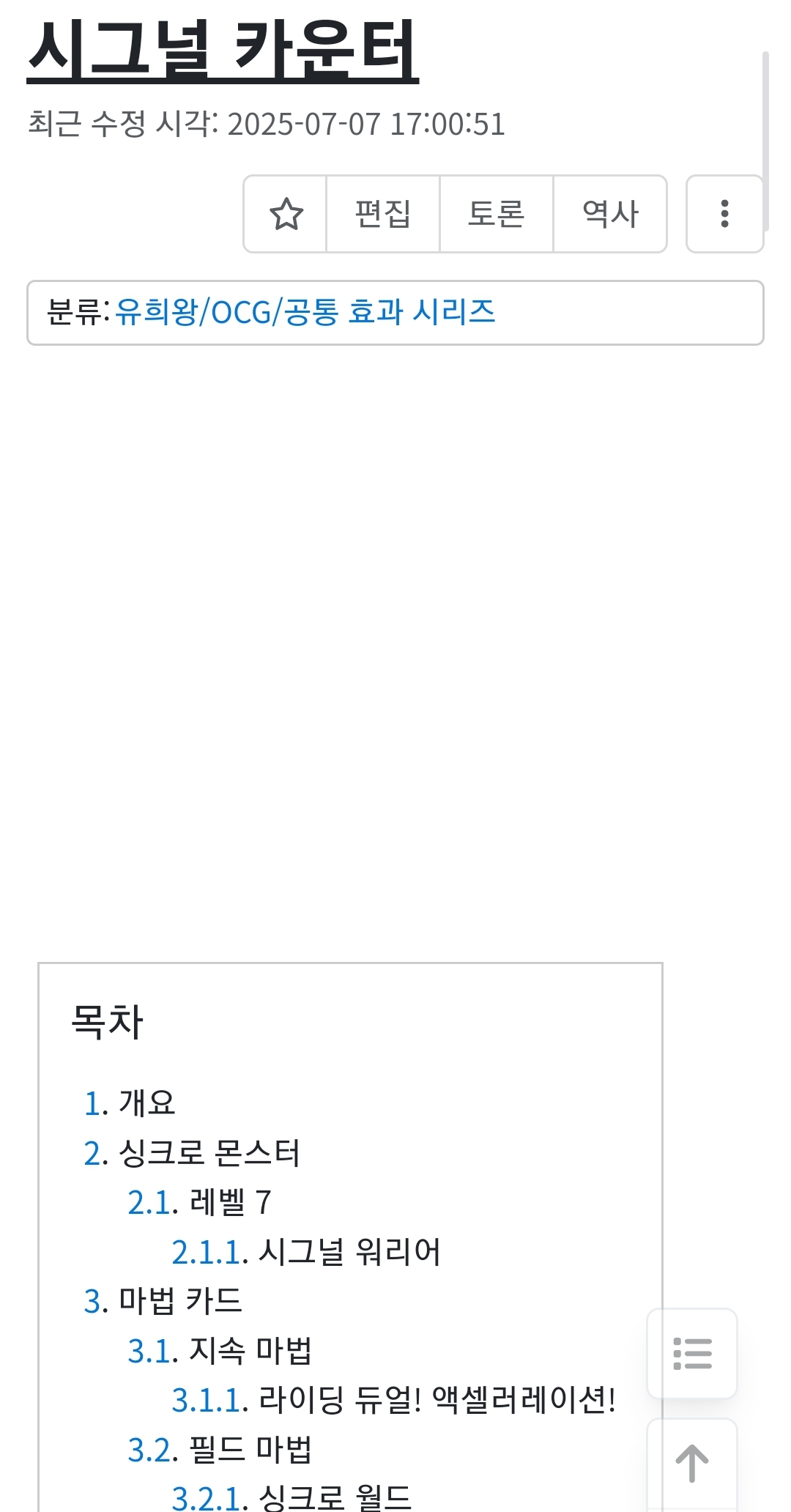Tap the floating up-arrow button
The height and width of the screenshot is (1512, 791).
692,1464
